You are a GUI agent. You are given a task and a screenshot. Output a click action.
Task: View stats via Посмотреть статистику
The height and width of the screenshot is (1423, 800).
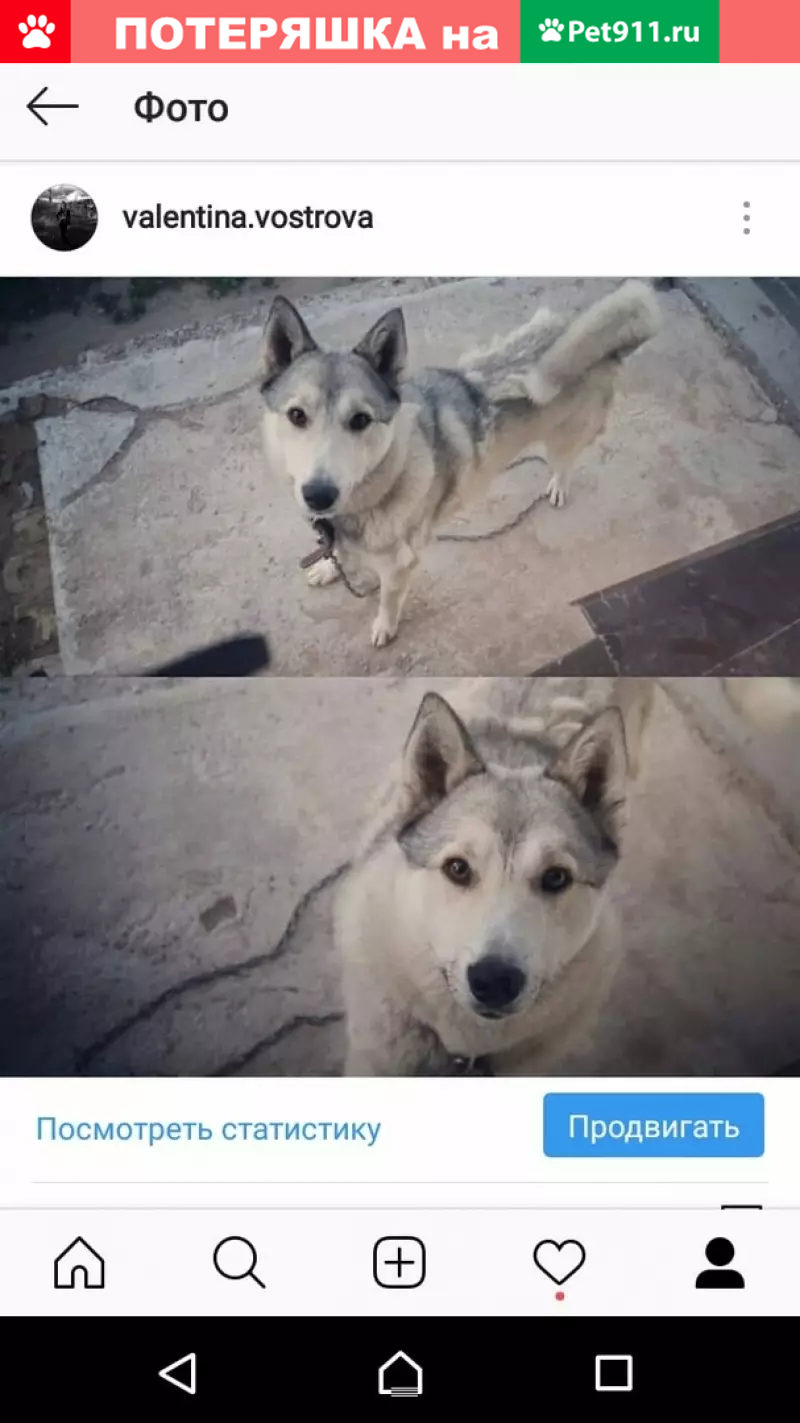coord(208,1129)
